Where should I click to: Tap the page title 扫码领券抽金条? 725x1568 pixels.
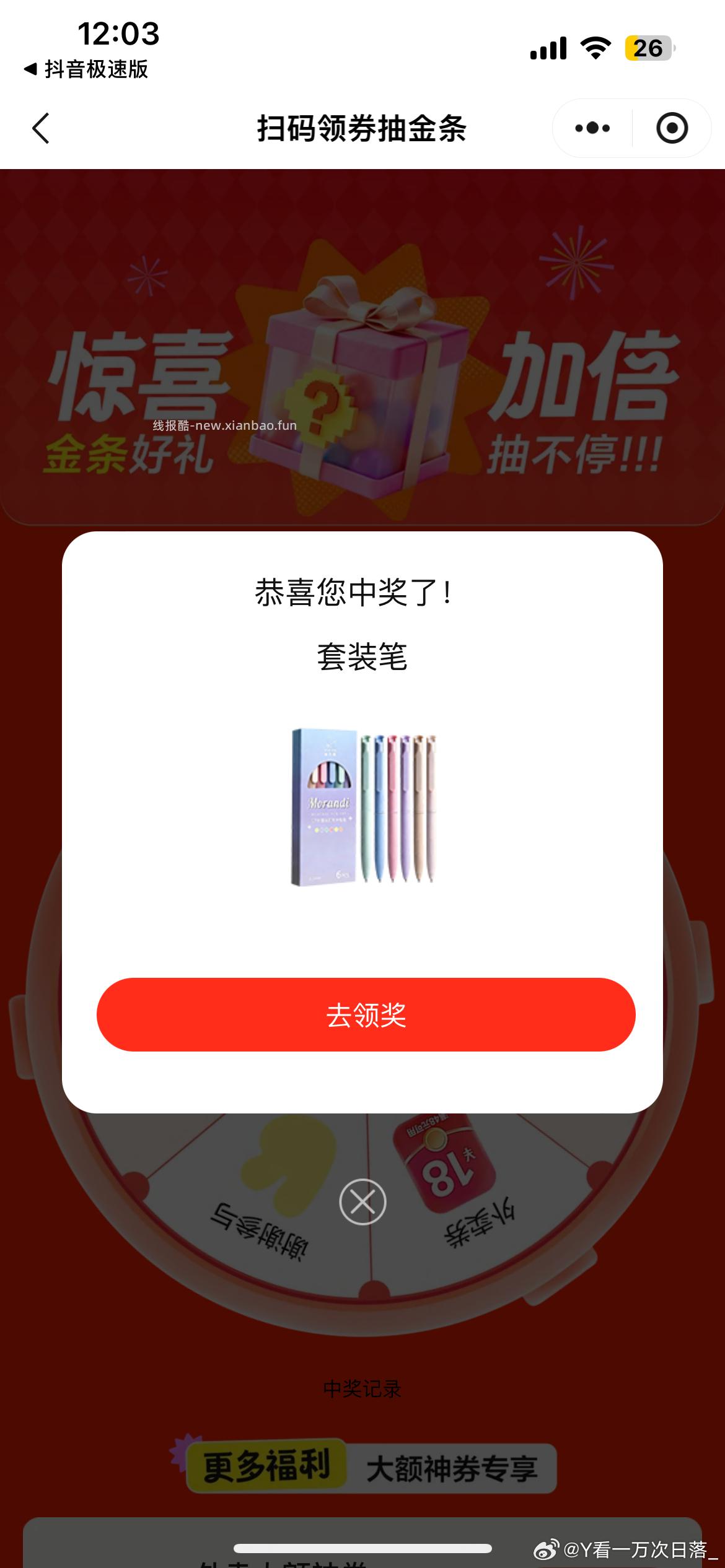pos(362,128)
